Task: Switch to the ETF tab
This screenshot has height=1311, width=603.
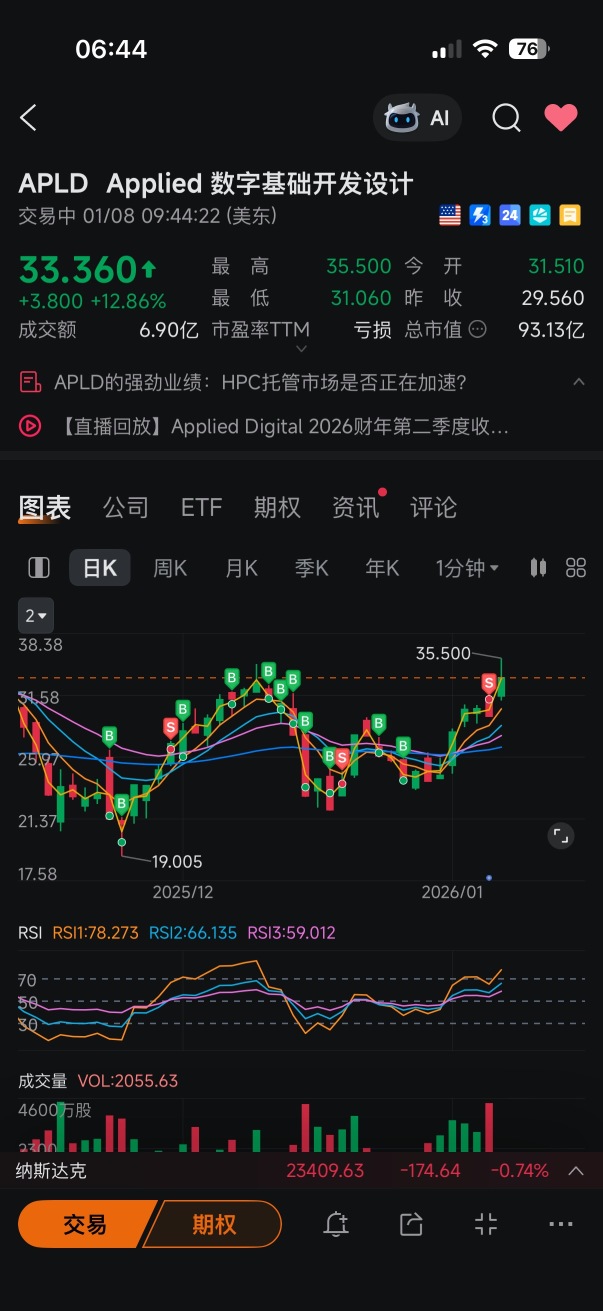Action: [x=201, y=508]
